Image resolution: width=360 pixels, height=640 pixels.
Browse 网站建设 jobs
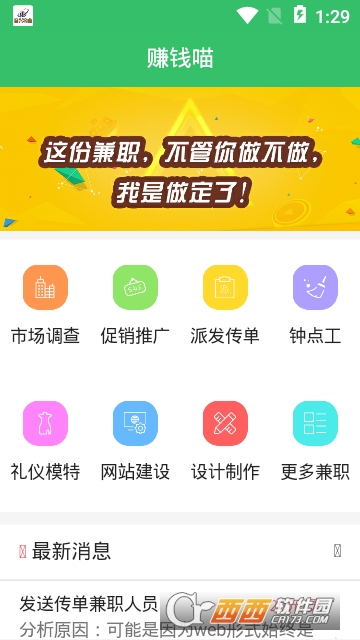click(135, 441)
